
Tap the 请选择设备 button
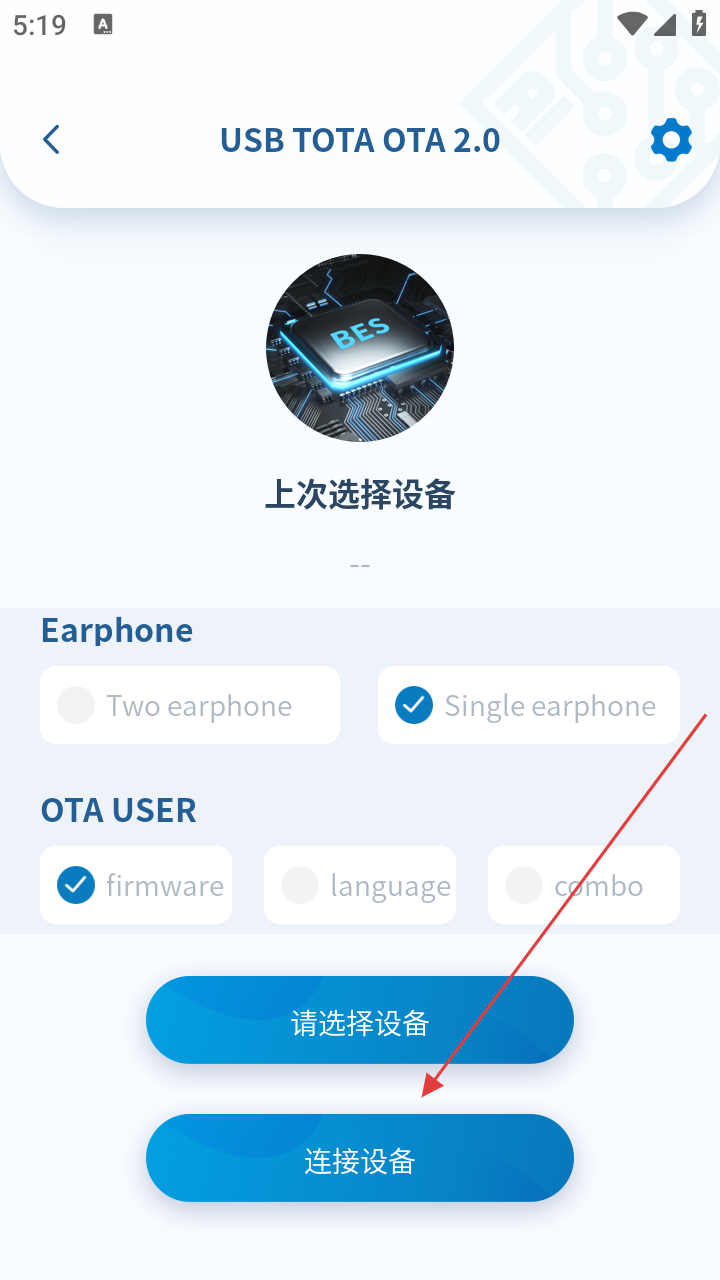(360, 1021)
